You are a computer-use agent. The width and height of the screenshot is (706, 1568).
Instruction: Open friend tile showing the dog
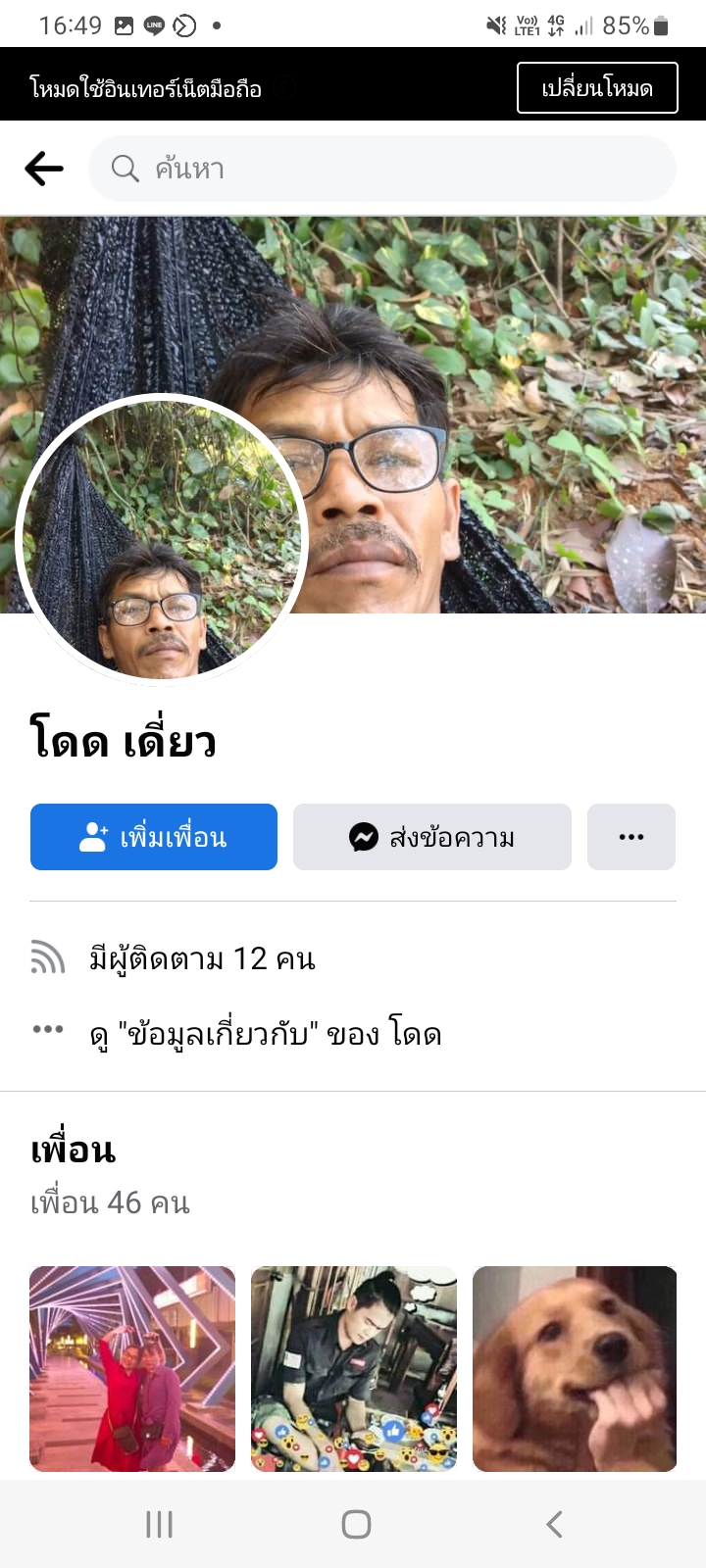click(x=575, y=1368)
